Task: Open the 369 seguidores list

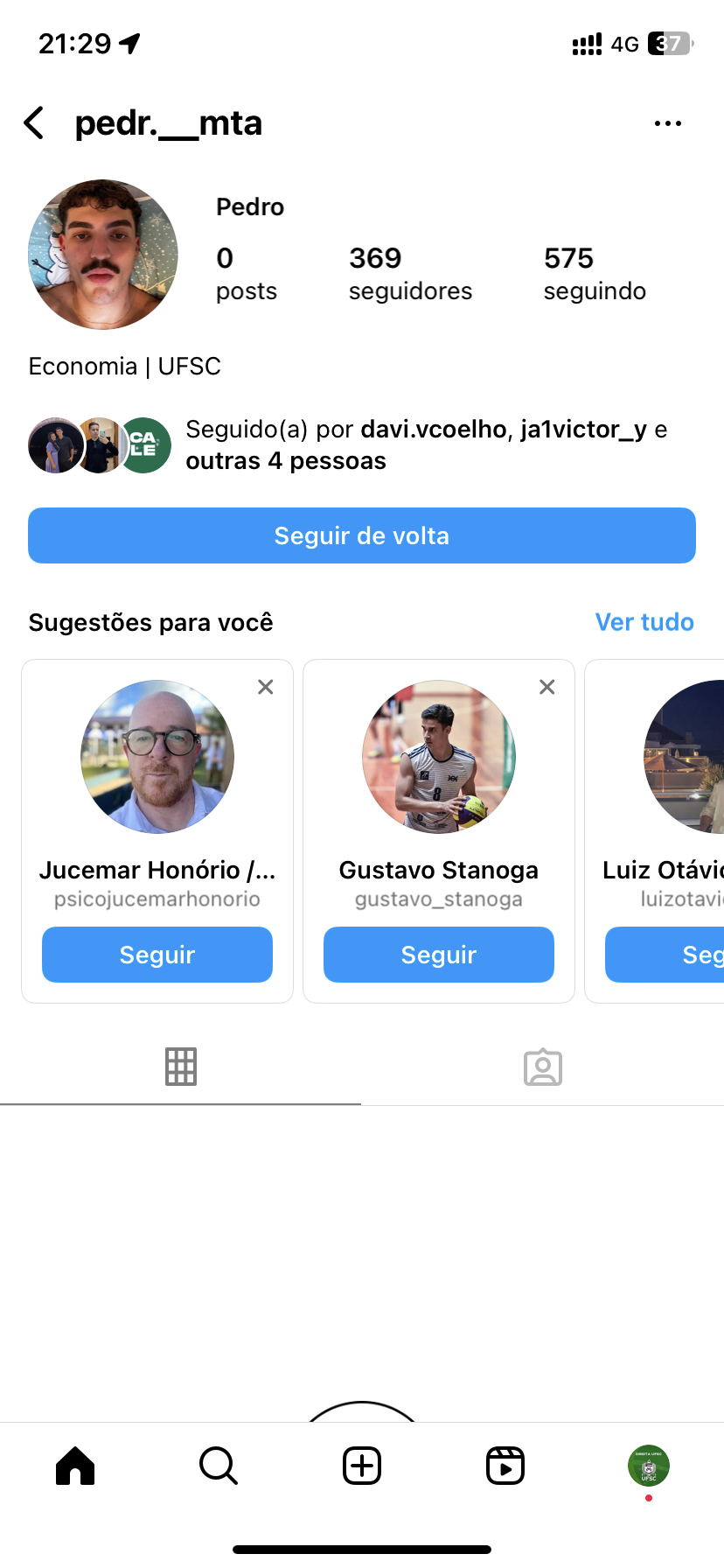Action: click(409, 273)
